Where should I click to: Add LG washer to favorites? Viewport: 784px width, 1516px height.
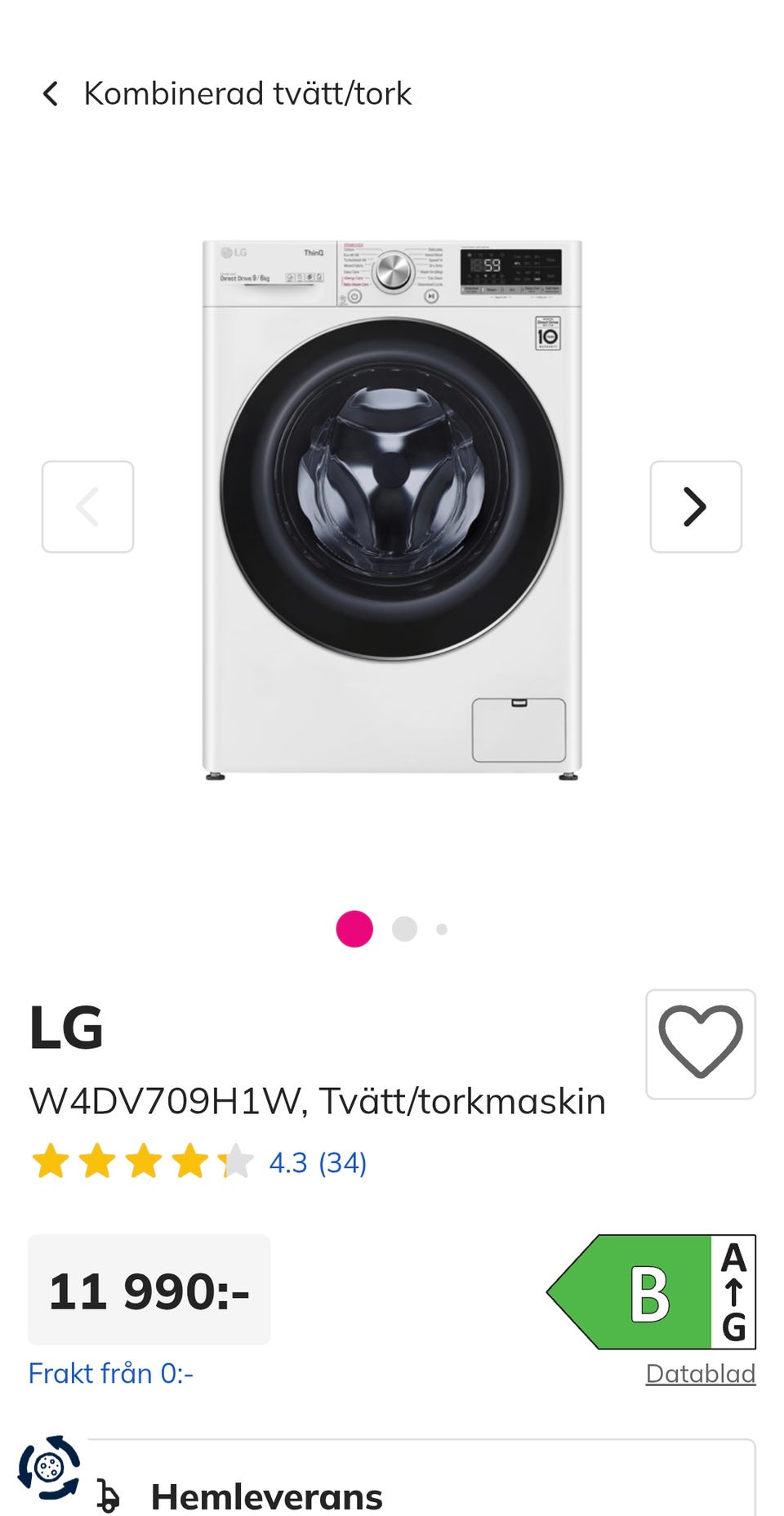[700, 1044]
